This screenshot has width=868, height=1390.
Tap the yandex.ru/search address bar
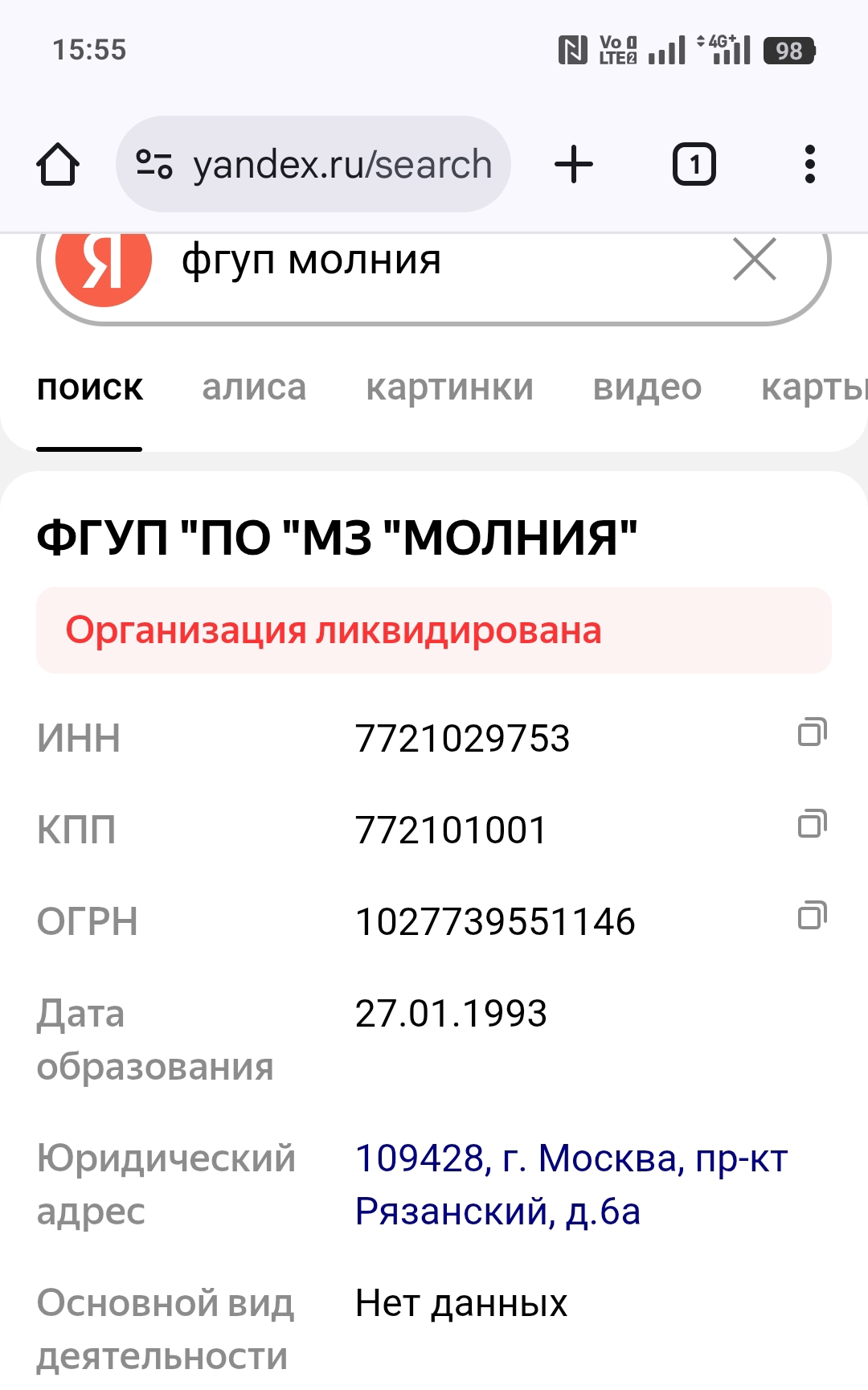(342, 165)
